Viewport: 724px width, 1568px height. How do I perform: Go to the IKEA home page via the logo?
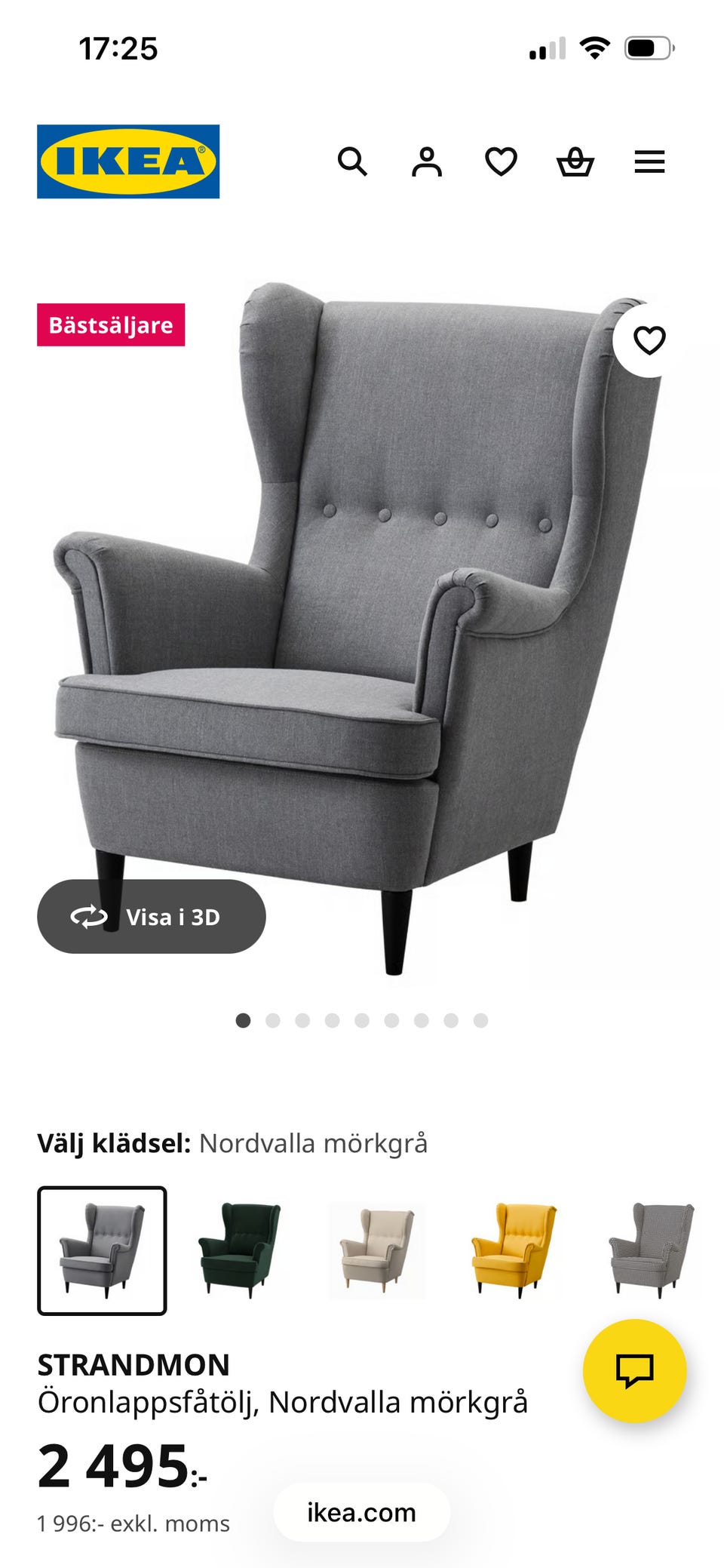click(128, 161)
